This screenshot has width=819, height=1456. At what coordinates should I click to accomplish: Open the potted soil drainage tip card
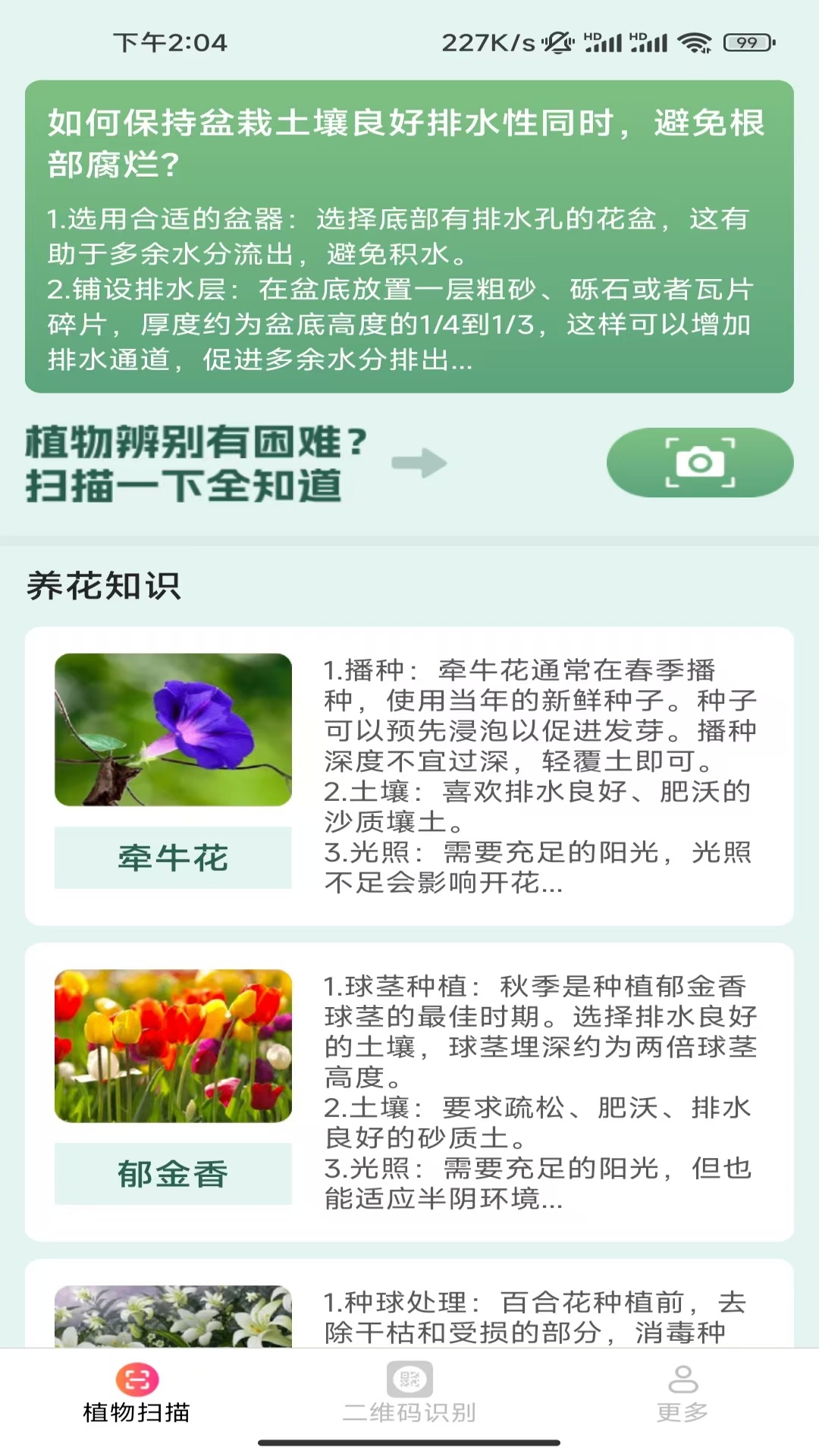coord(409,237)
